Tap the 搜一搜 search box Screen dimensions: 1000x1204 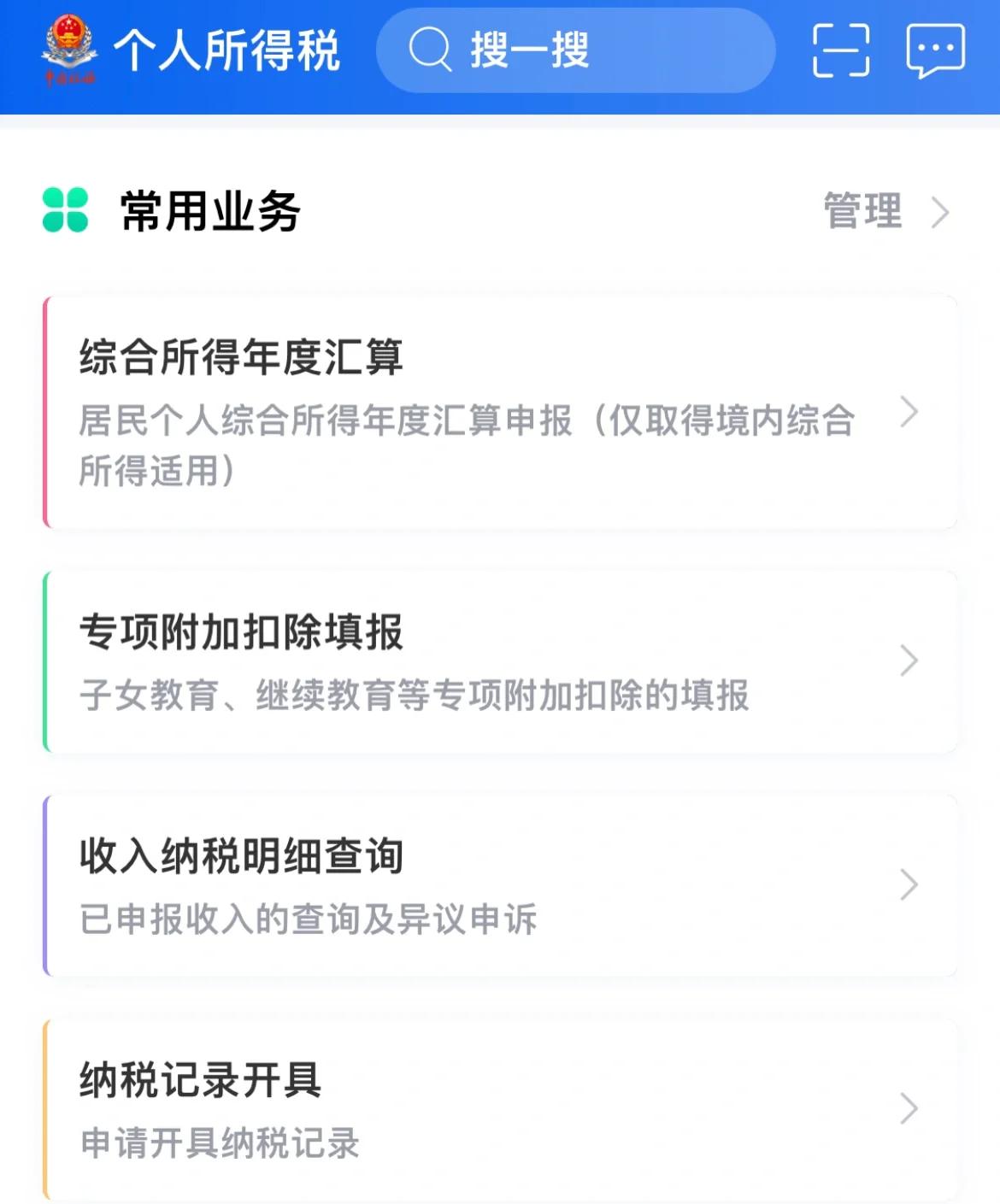(x=575, y=50)
